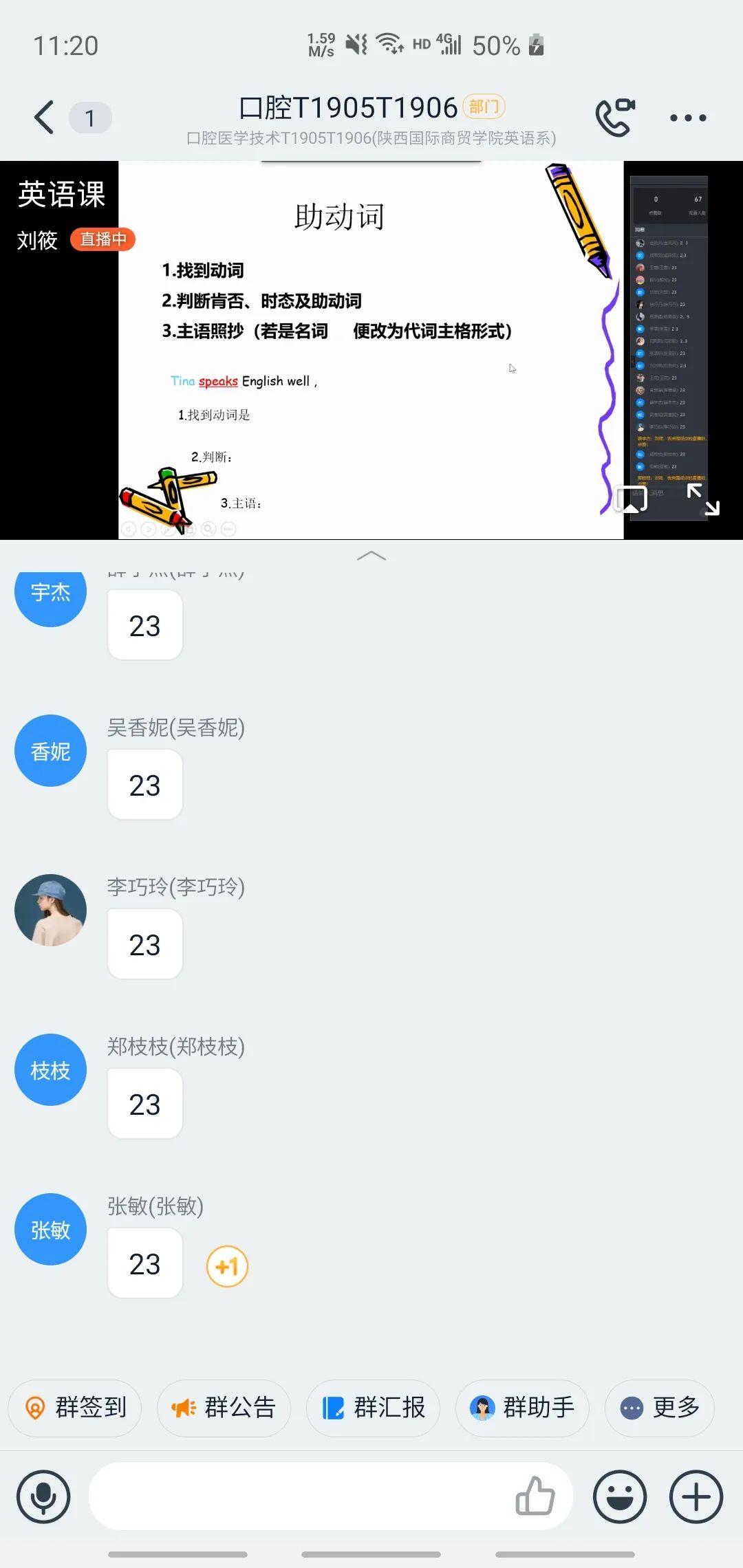This screenshot has width=743, height=1568.
Task: Send a thumbs-up like
Action: click(x=535, y=1496)
